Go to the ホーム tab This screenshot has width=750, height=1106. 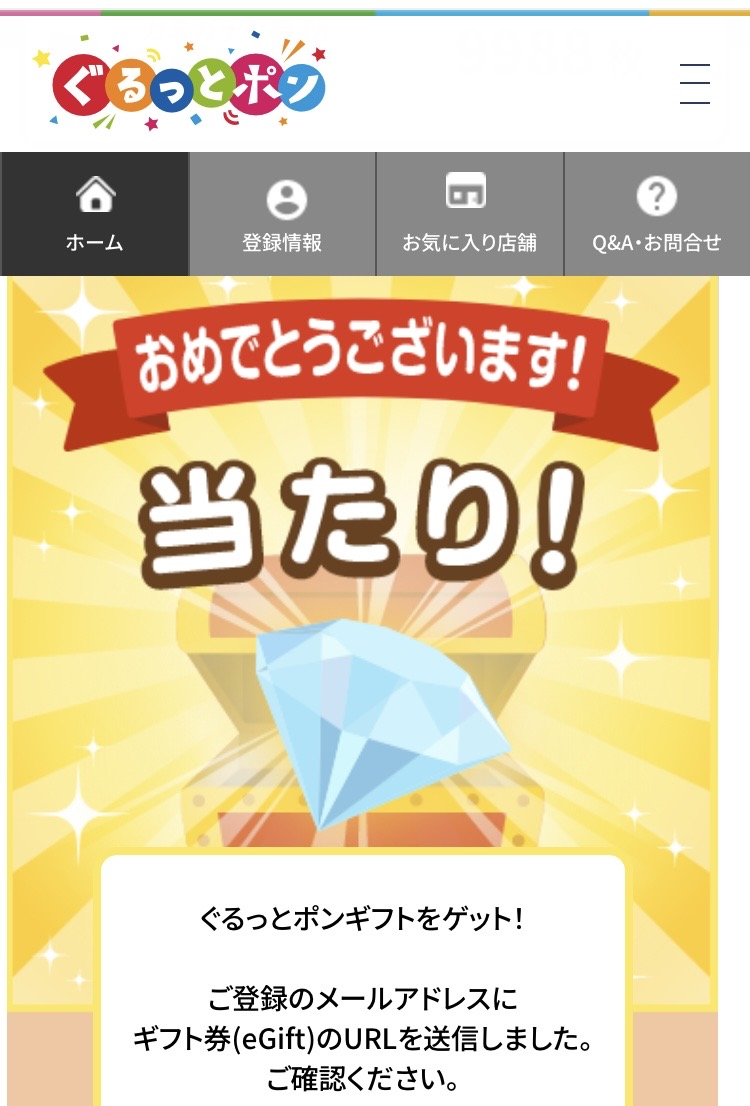95,214
